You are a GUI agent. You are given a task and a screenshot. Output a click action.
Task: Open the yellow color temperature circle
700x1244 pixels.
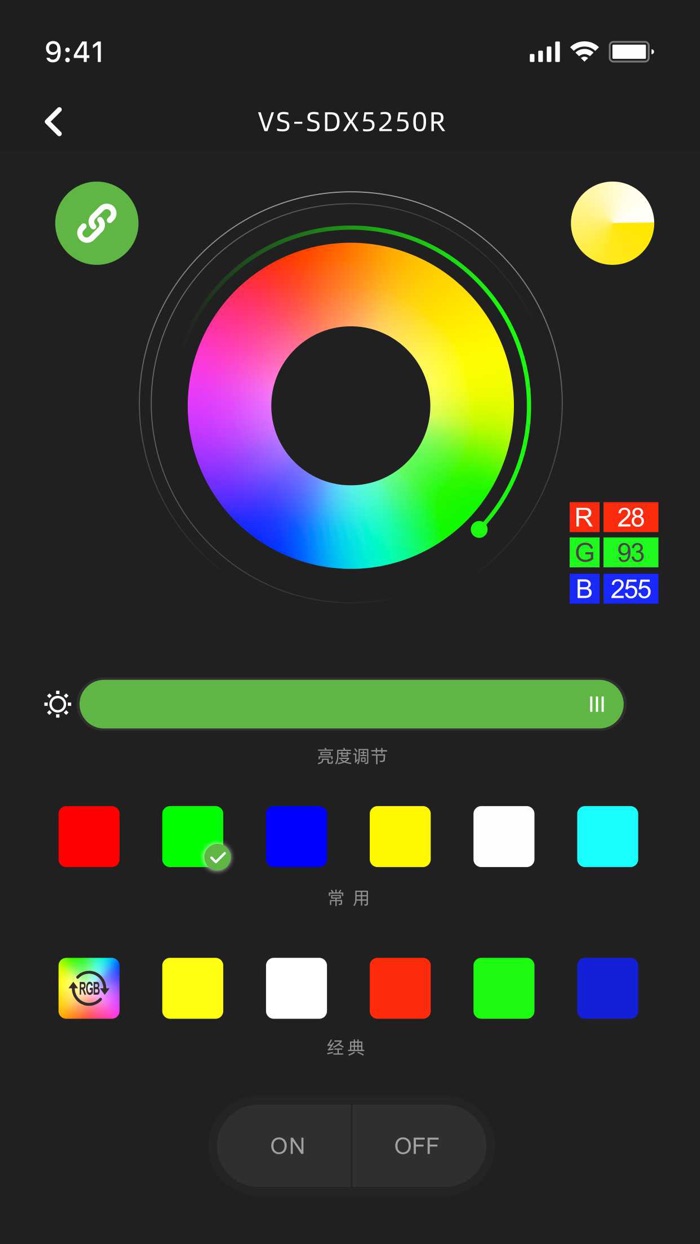click(x=612, y=223)
